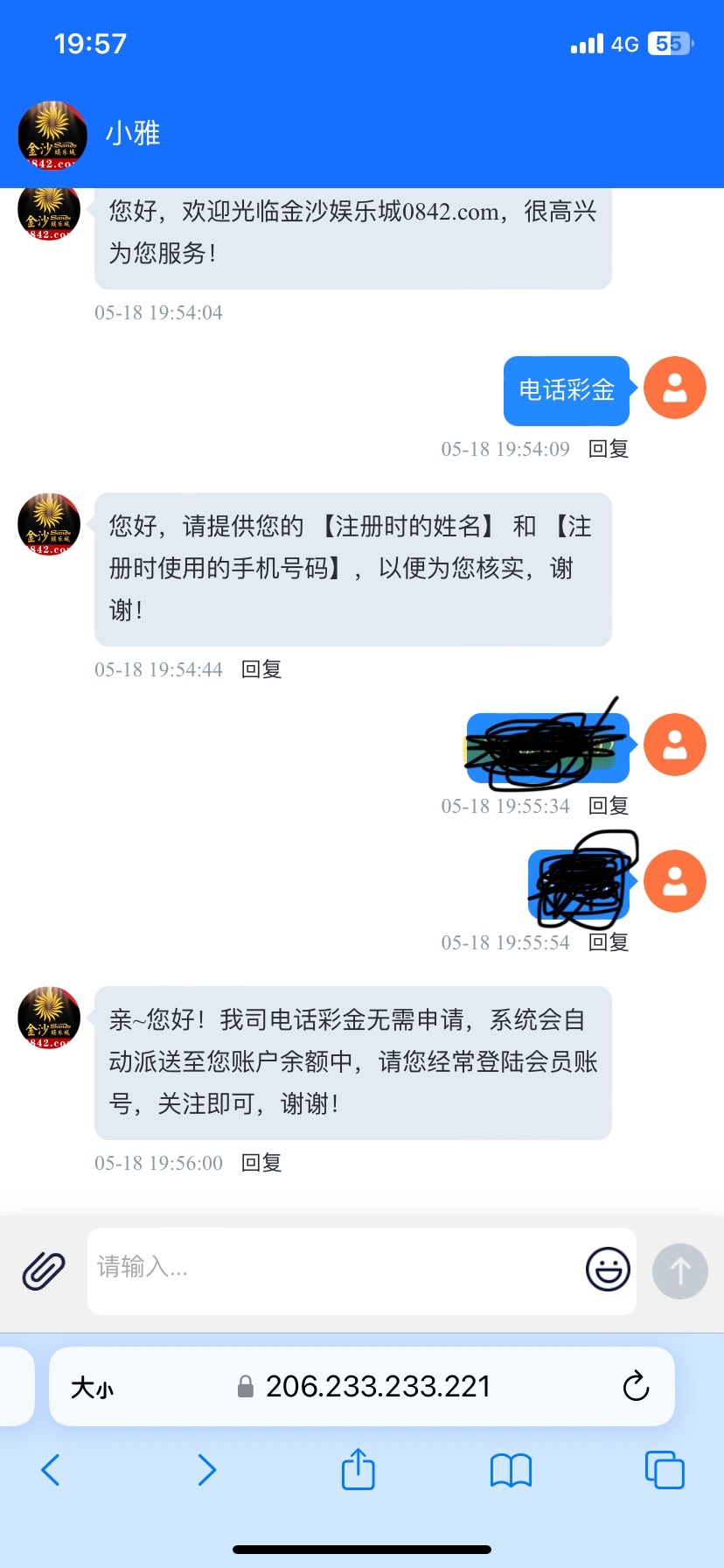The width and height of the screenshot is (724, 1568).
Task: Open the 大小 page settings menu
Action: (x=92, y=1387)
